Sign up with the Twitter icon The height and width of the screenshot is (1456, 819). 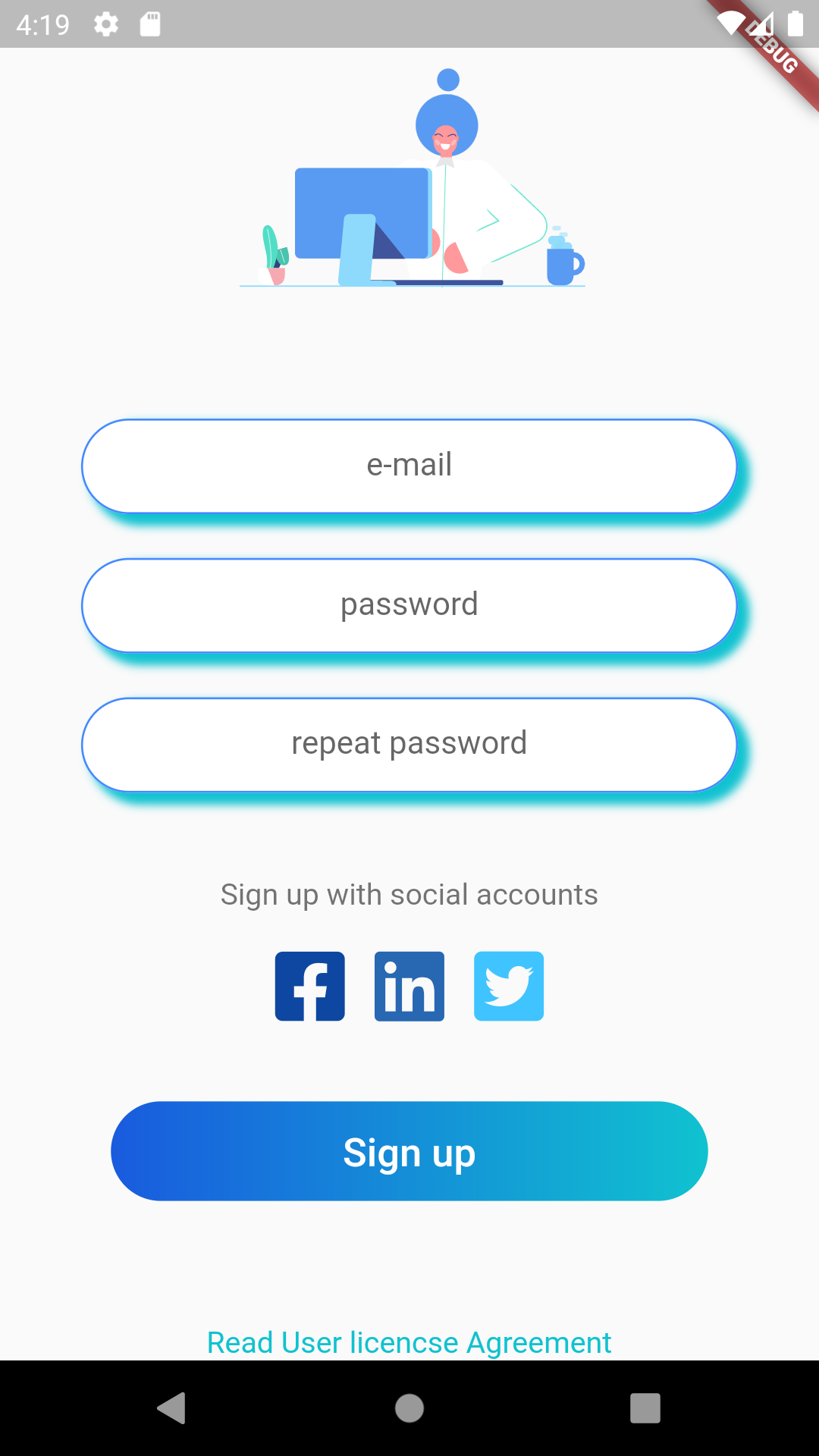(x=509, y=986)
